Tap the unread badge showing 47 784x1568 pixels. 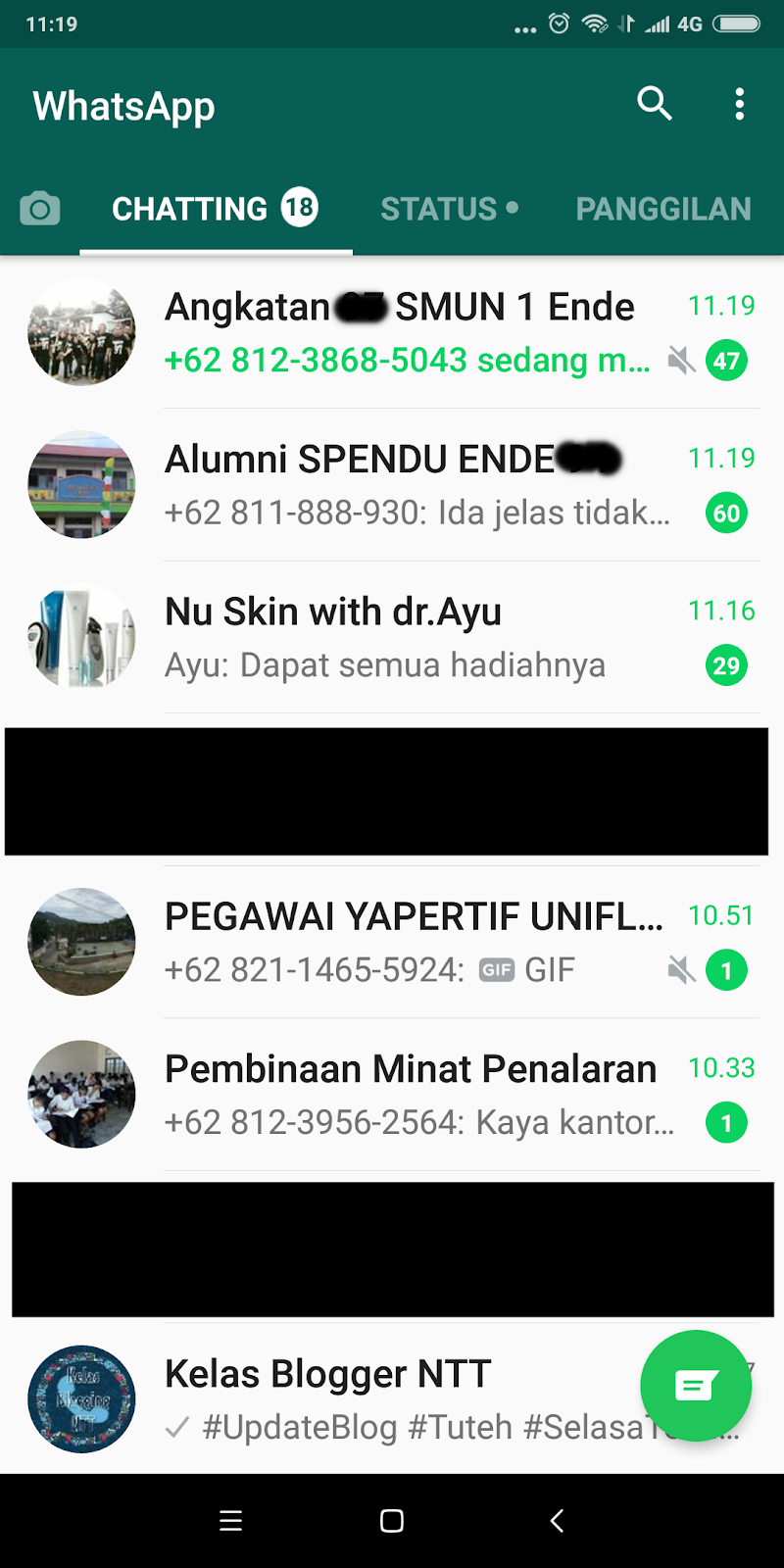[x=726, y=361]
